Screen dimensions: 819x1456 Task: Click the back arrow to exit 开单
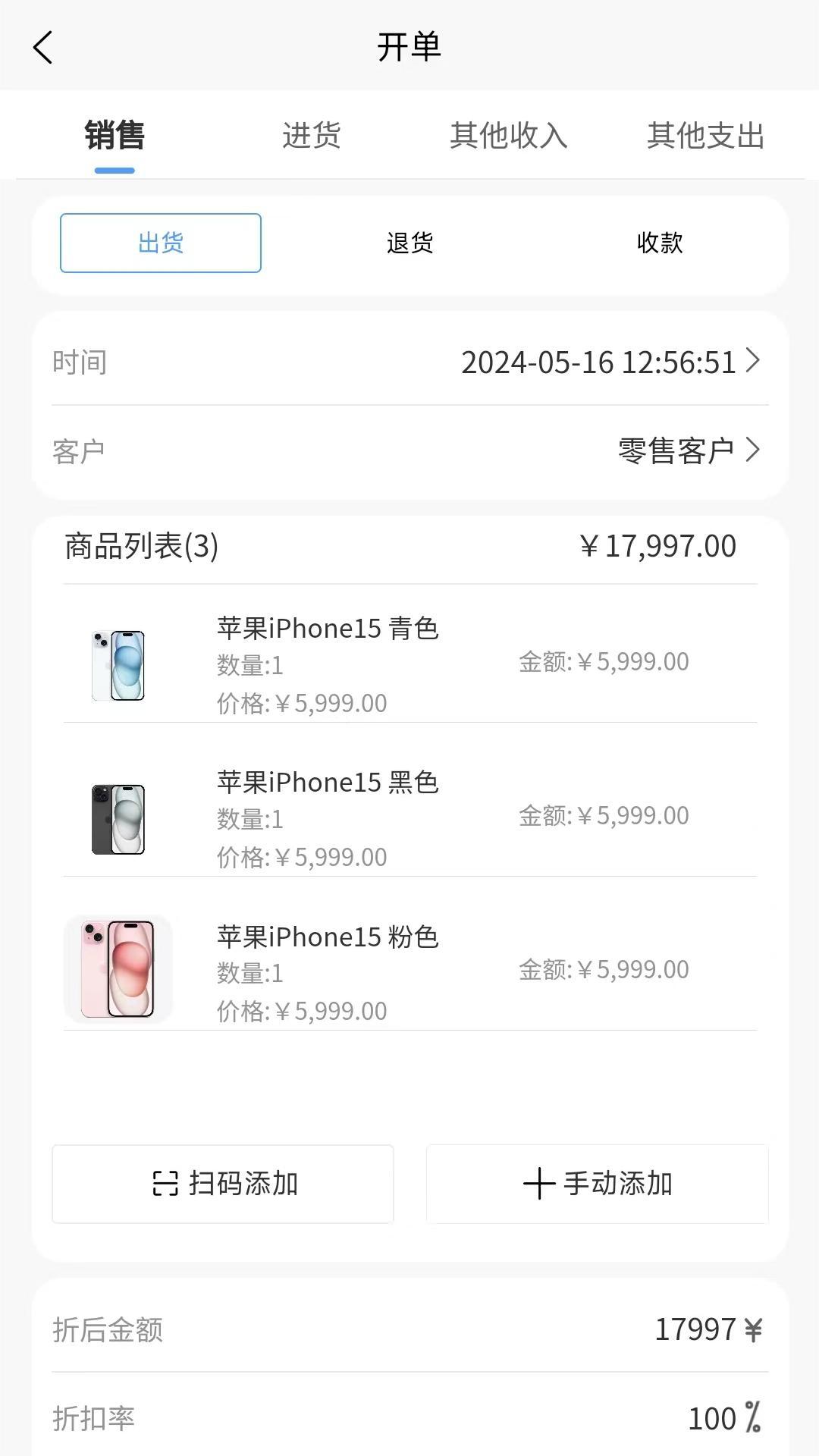point(43,47)
